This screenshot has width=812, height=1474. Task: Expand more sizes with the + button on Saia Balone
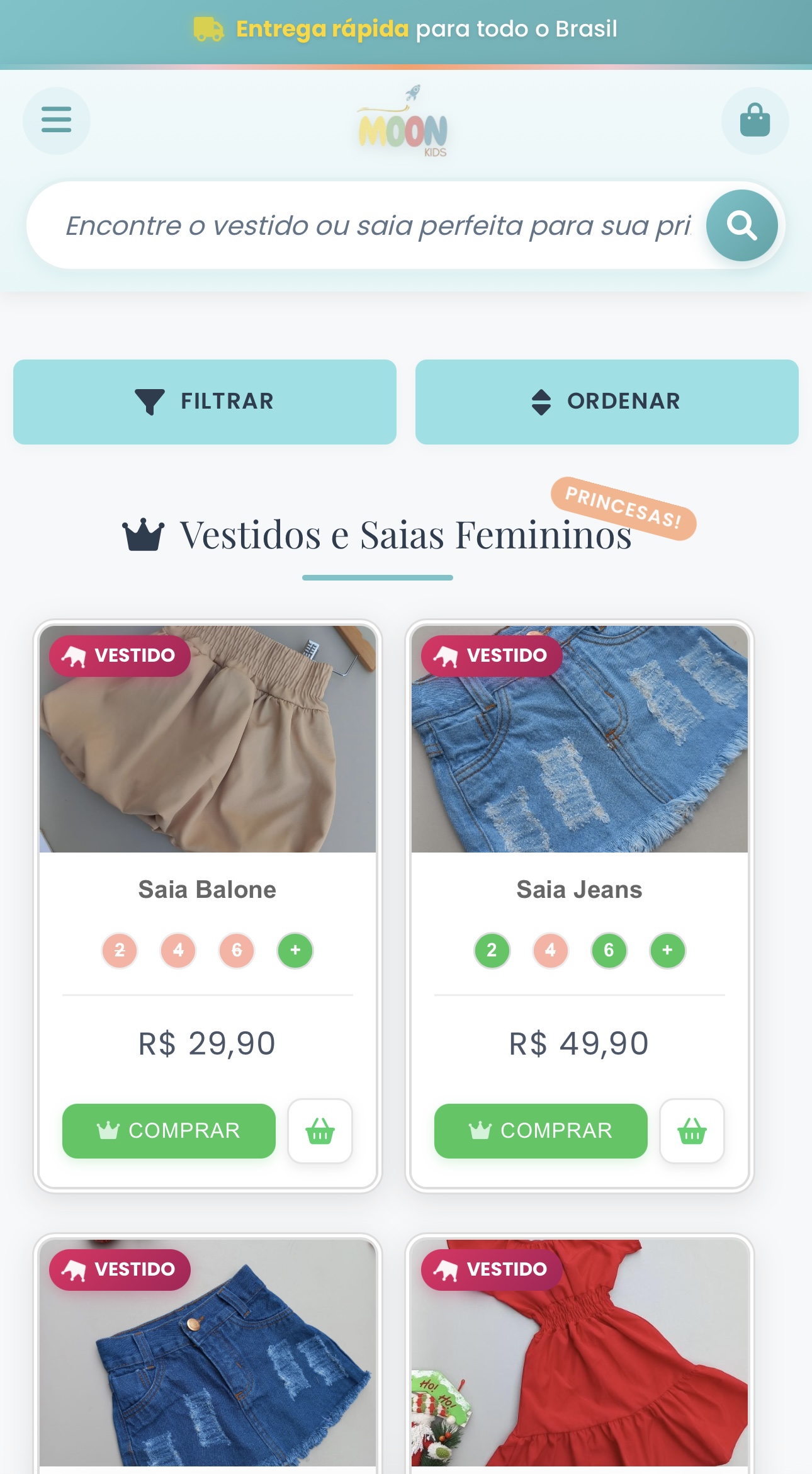295,951
